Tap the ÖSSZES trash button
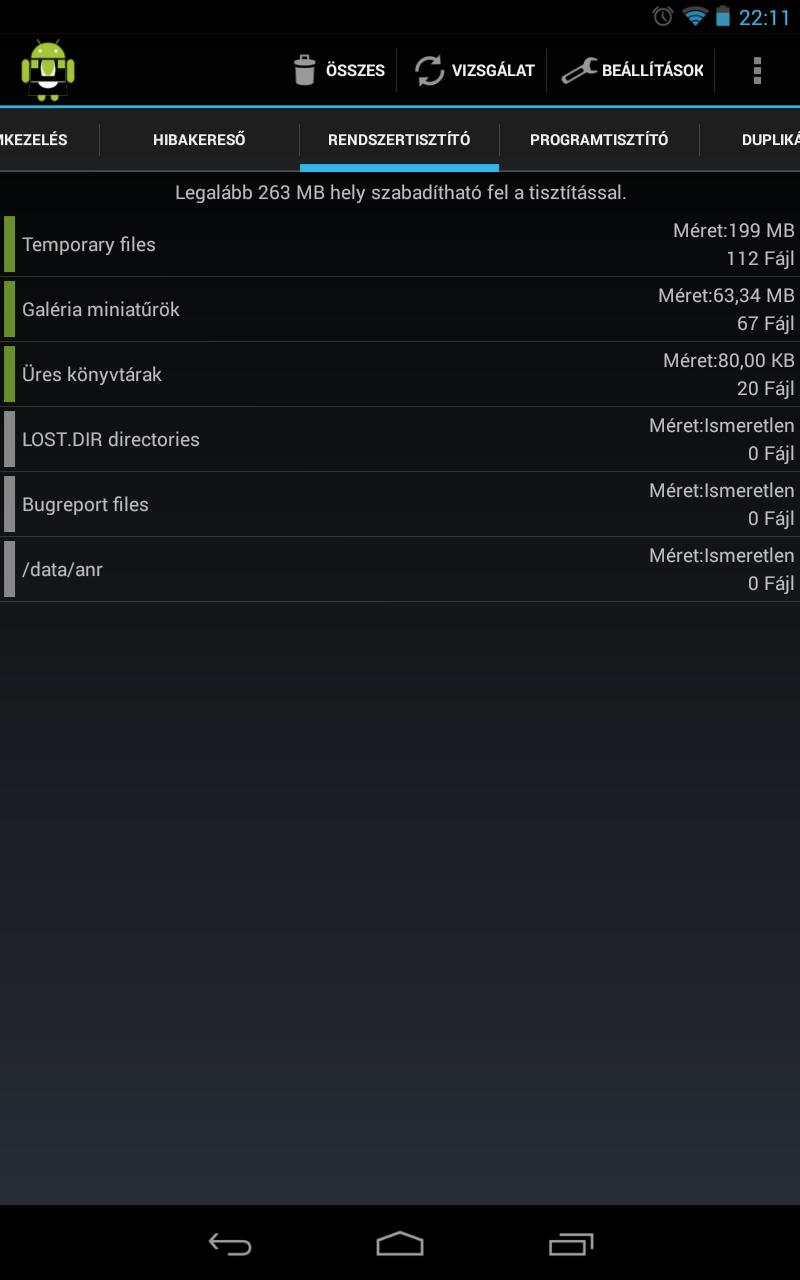 tap(339, 70)
